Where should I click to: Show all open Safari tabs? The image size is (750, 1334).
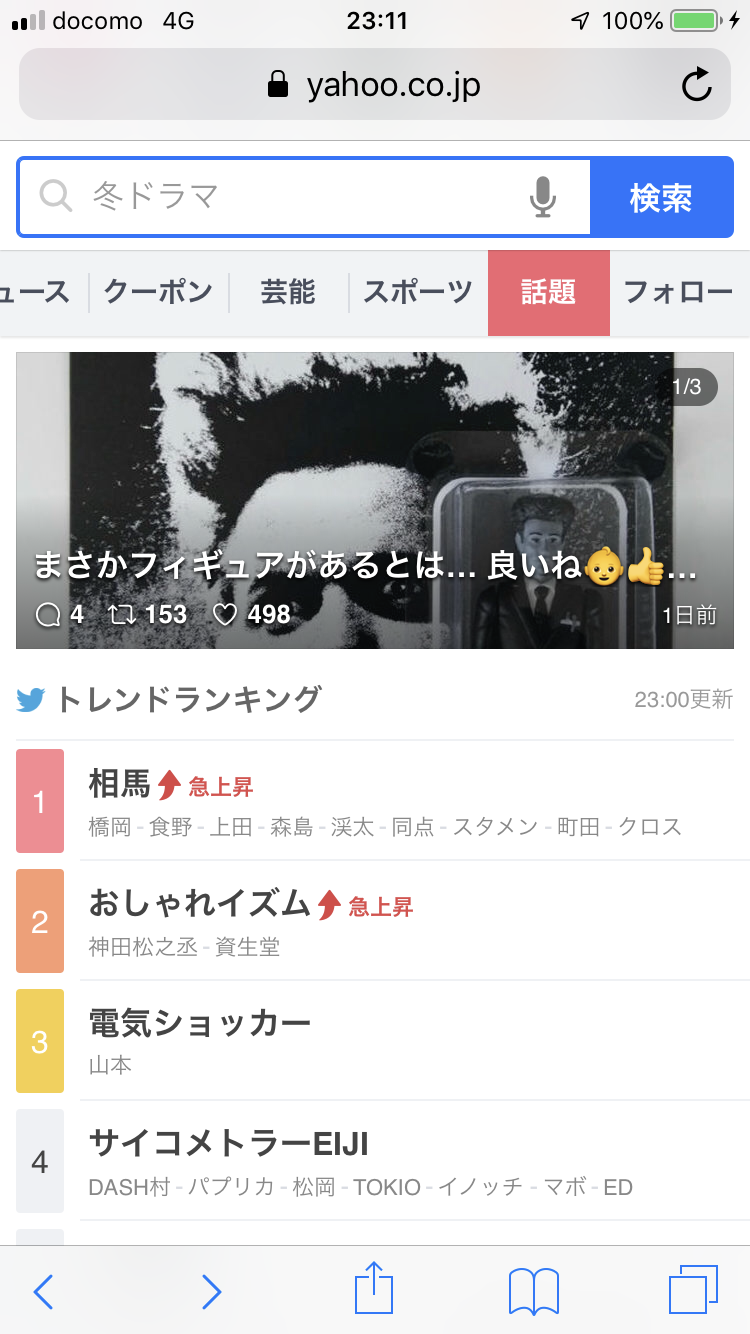pyautogui.click(x=692, y=1290)
